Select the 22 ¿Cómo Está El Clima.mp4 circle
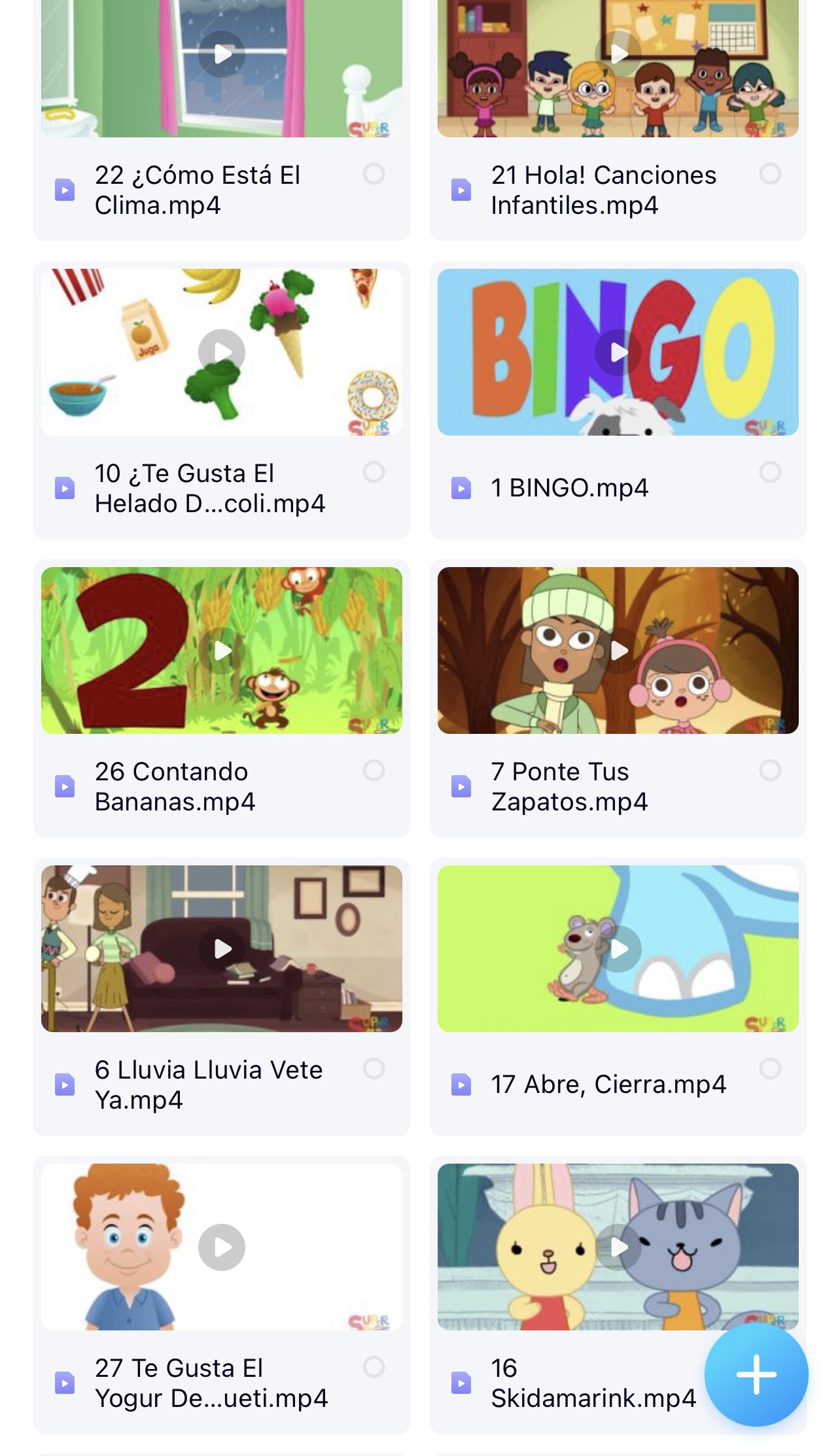 coord(374,174)
